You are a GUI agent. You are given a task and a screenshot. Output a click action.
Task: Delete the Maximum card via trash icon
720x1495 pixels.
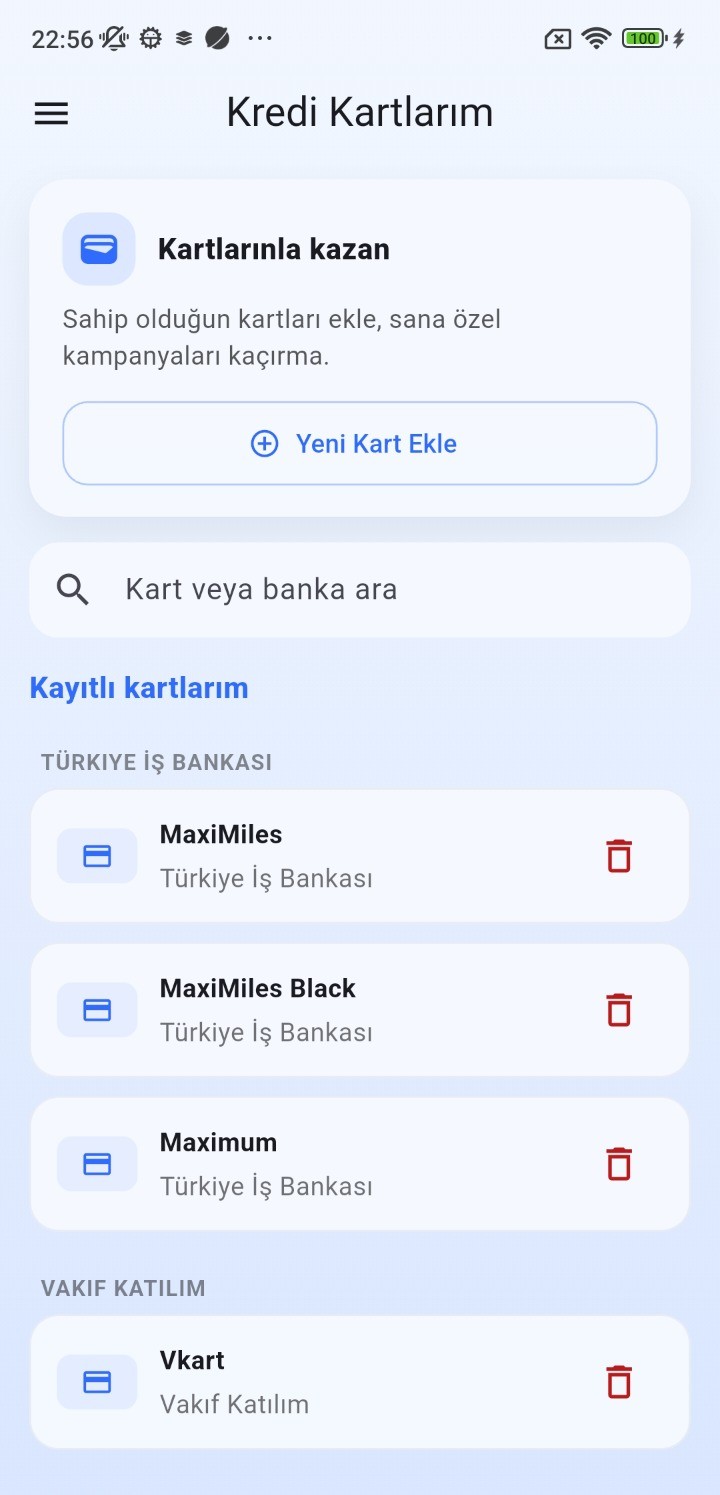click(x=618, y=1164)
